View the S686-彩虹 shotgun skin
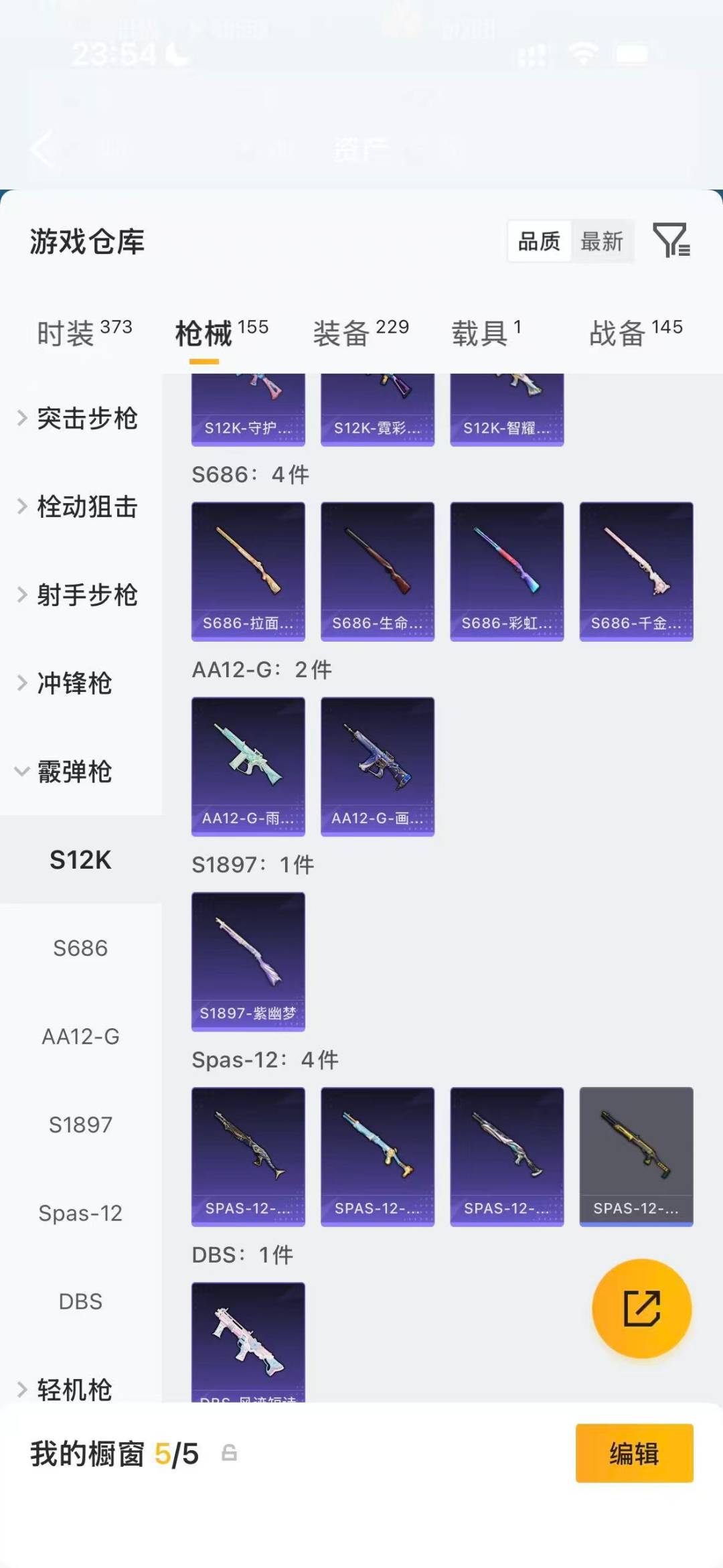 [x=507, y=570]
